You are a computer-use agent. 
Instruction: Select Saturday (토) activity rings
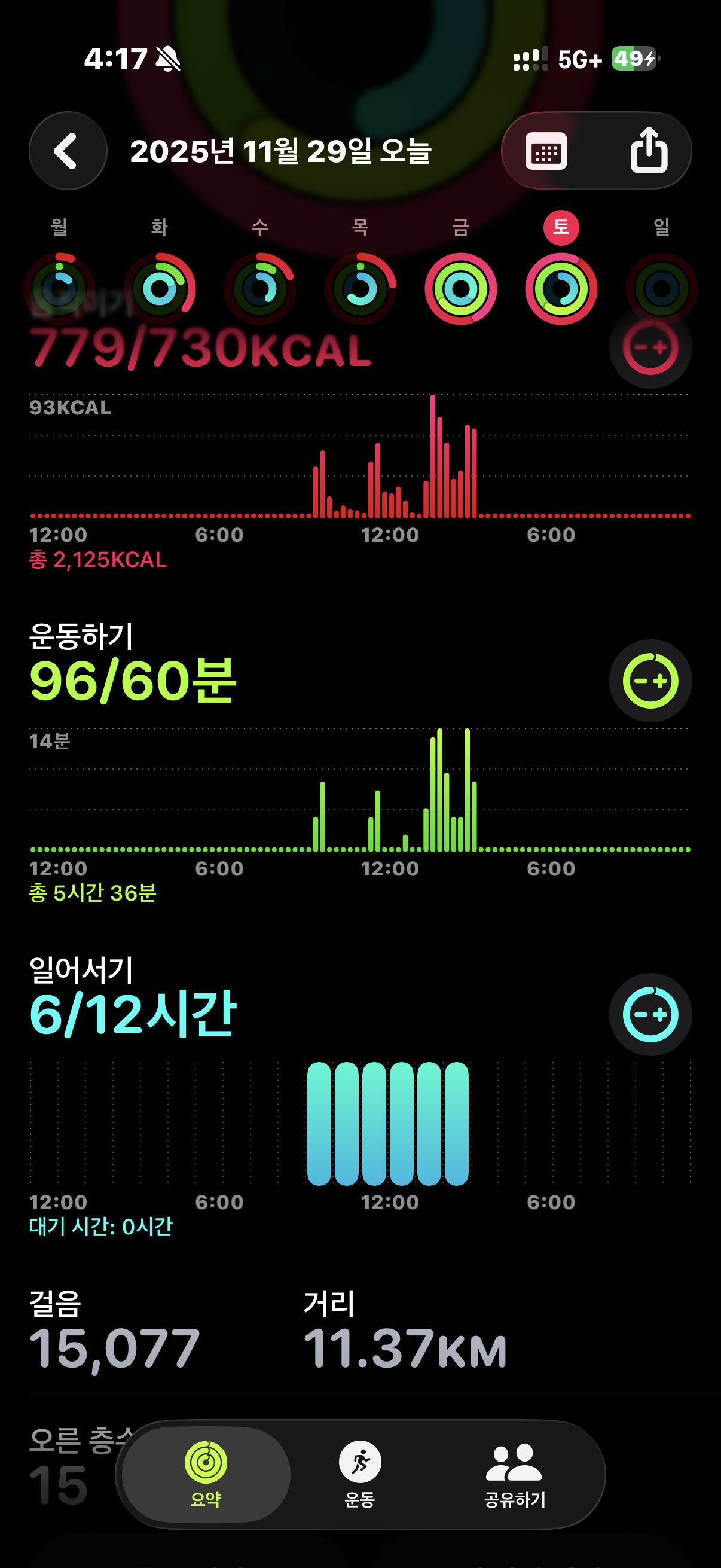tap(561, 288)
